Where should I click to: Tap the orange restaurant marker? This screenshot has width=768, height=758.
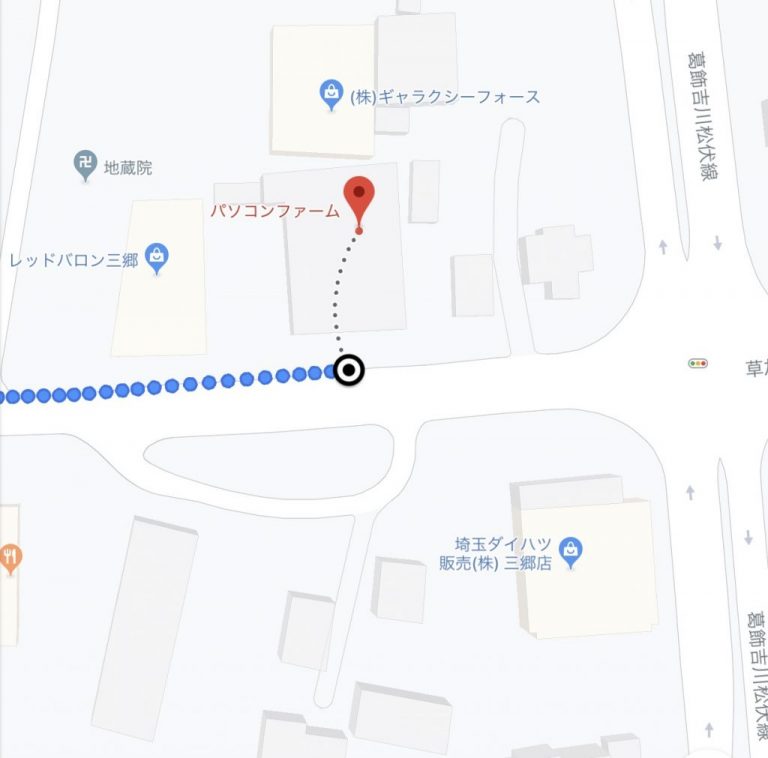pyautogui.click(x=10, y=558)
